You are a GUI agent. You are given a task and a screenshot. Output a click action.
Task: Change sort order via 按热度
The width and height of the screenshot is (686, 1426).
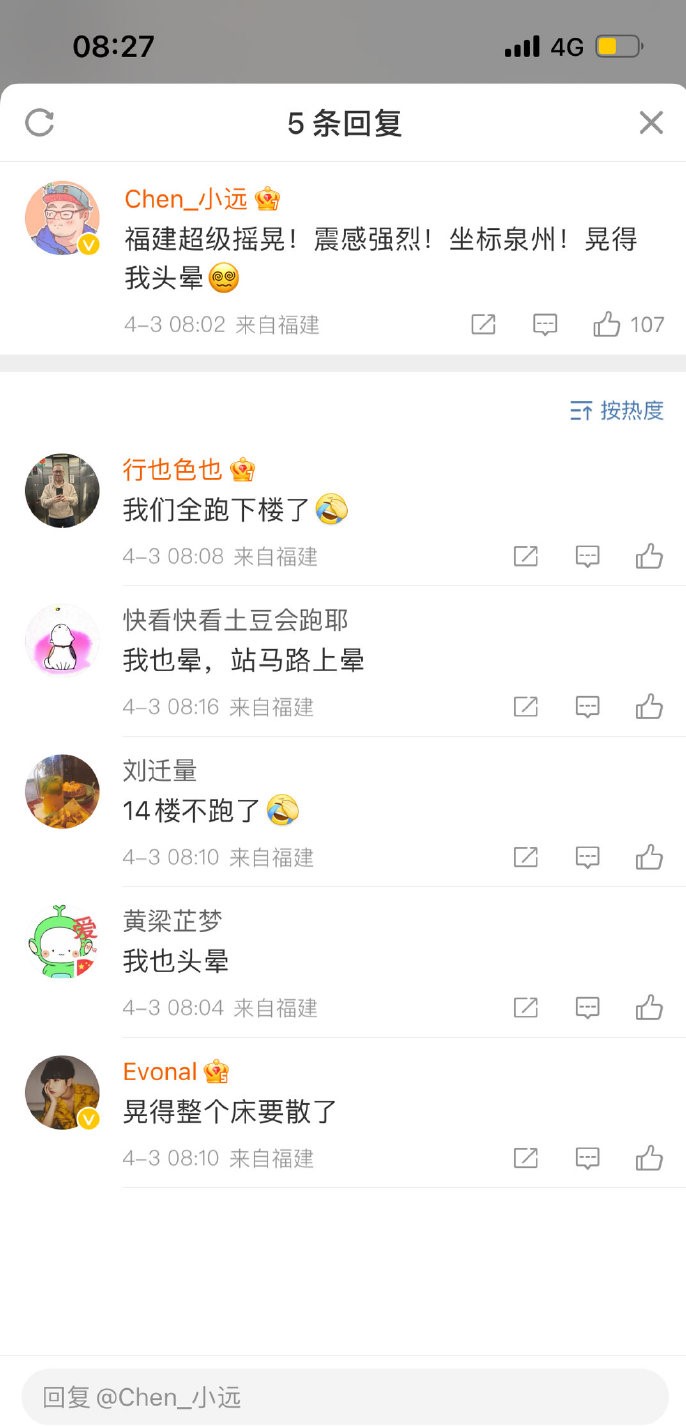click(x=617, y=410)
